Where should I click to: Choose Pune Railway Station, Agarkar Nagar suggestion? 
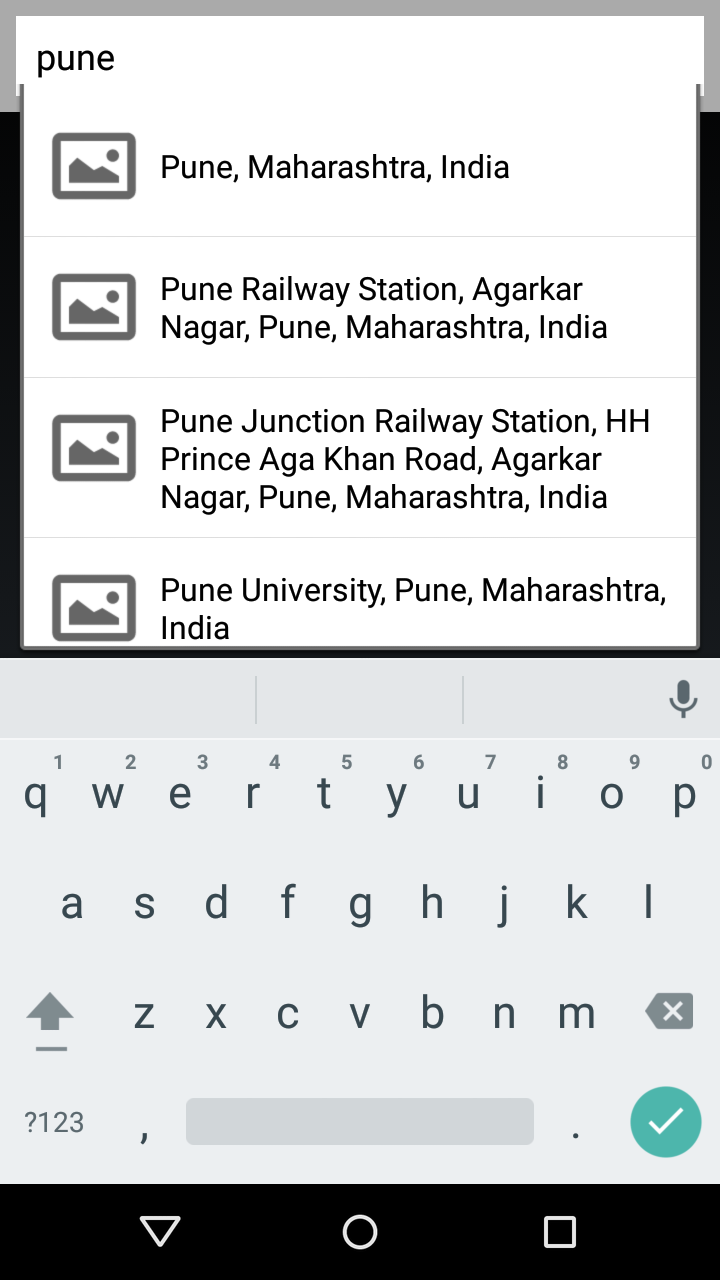[x=360, y=307]
